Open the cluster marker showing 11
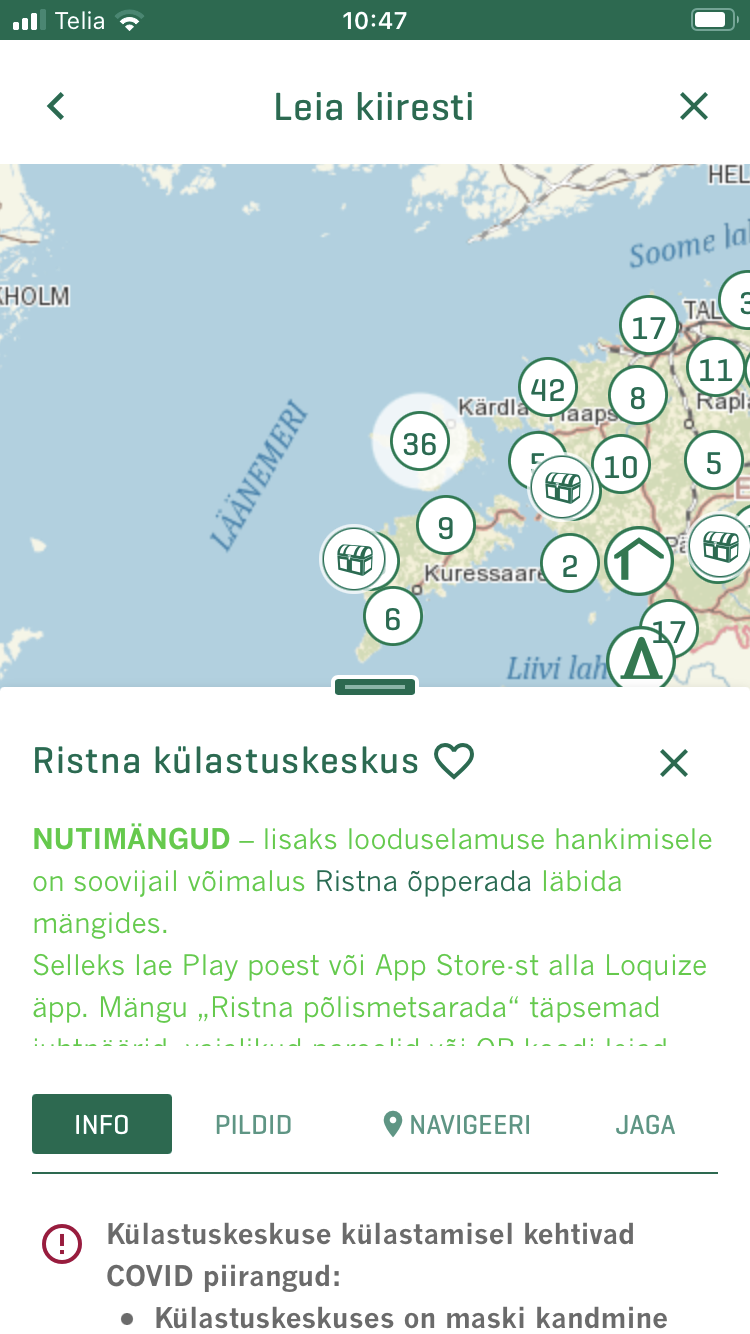The width and height of the screenshot is (750, 1334). (x=716, y=369)
